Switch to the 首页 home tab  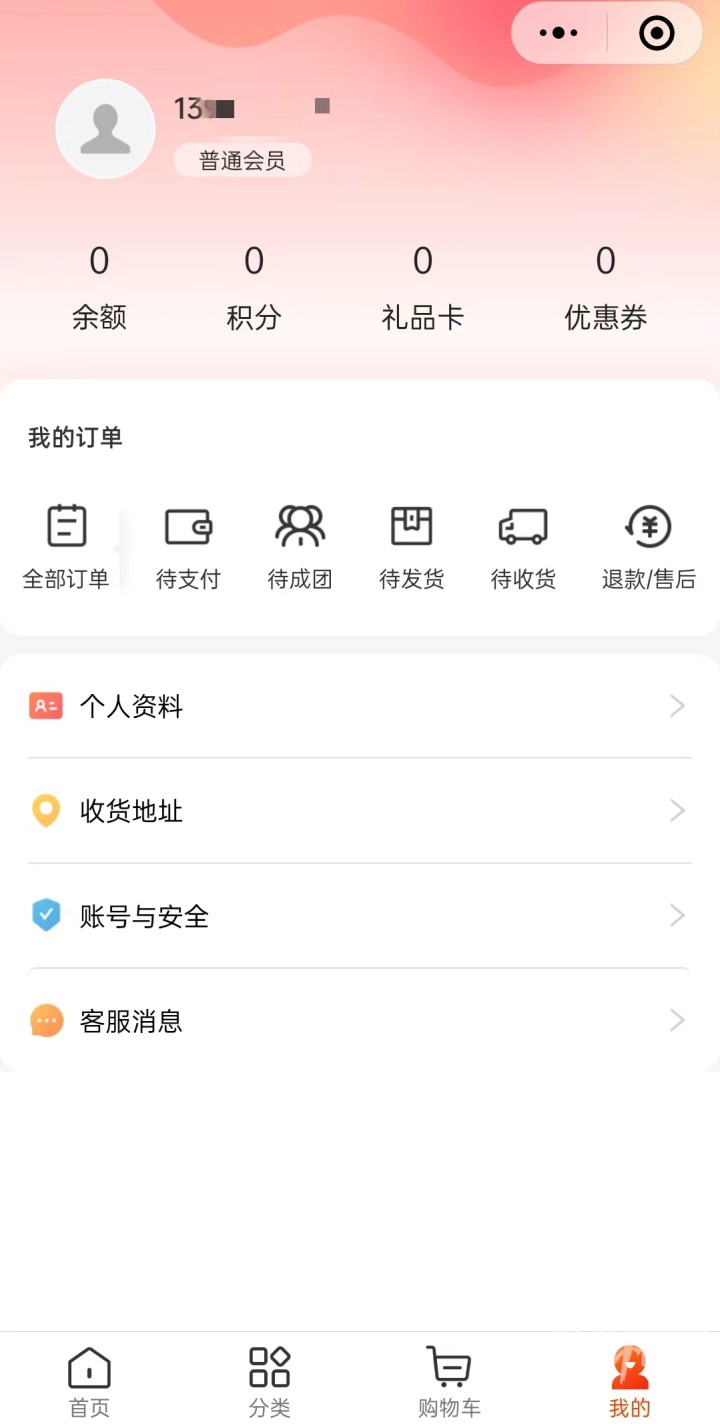coord(89,1380)
